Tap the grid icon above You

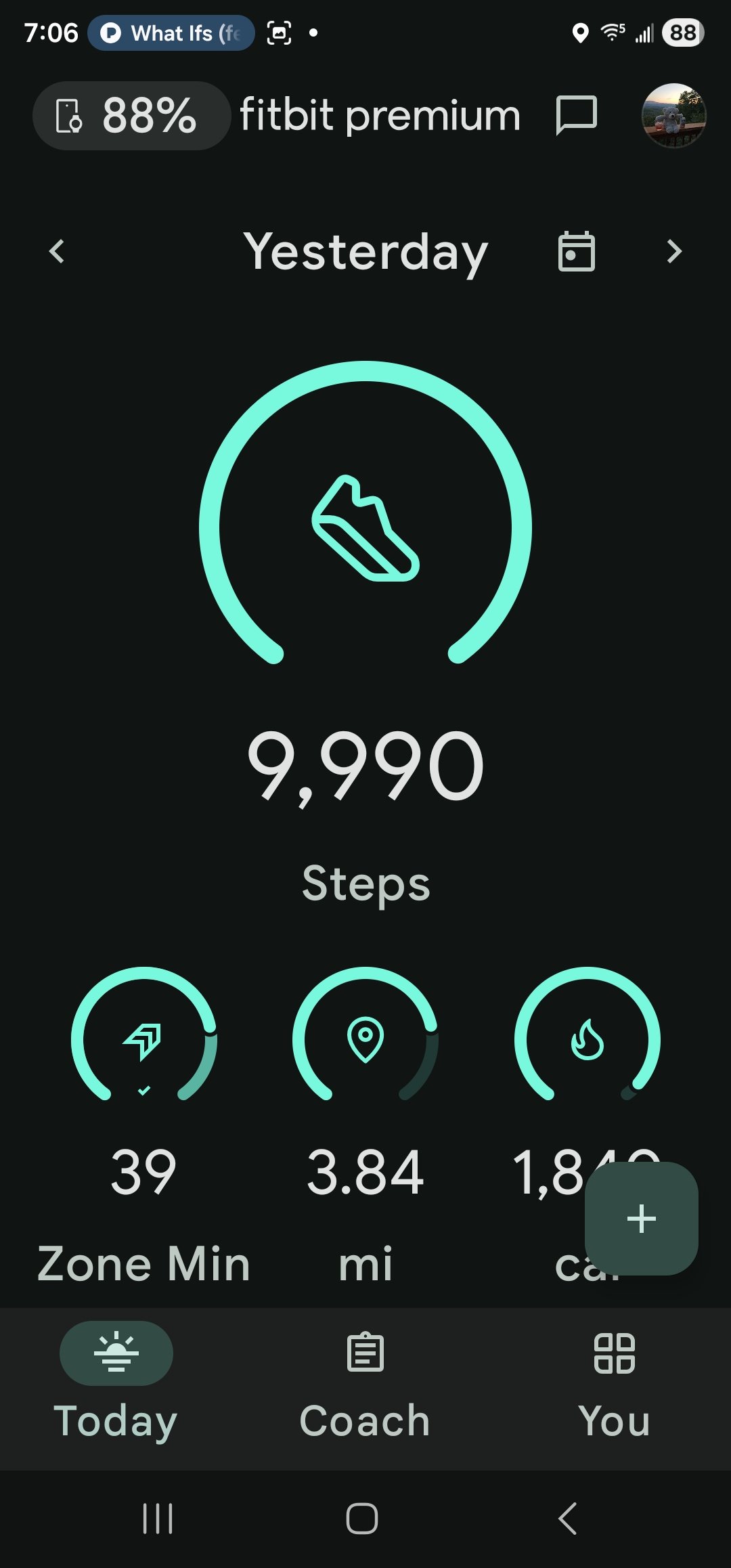[x=615, y=1354]
